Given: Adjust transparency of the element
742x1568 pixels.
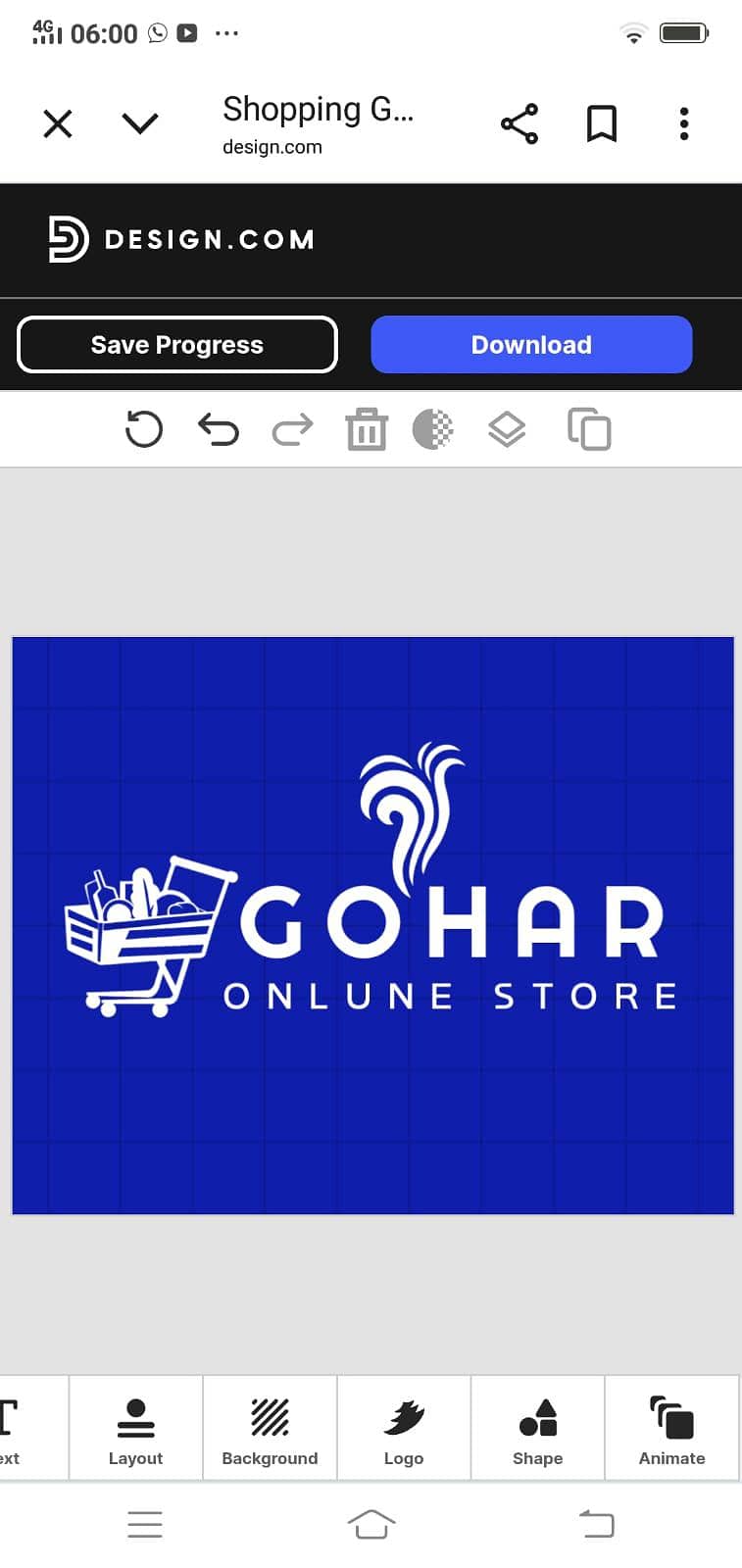Looking at the screenshot, I should coord(432,429).
